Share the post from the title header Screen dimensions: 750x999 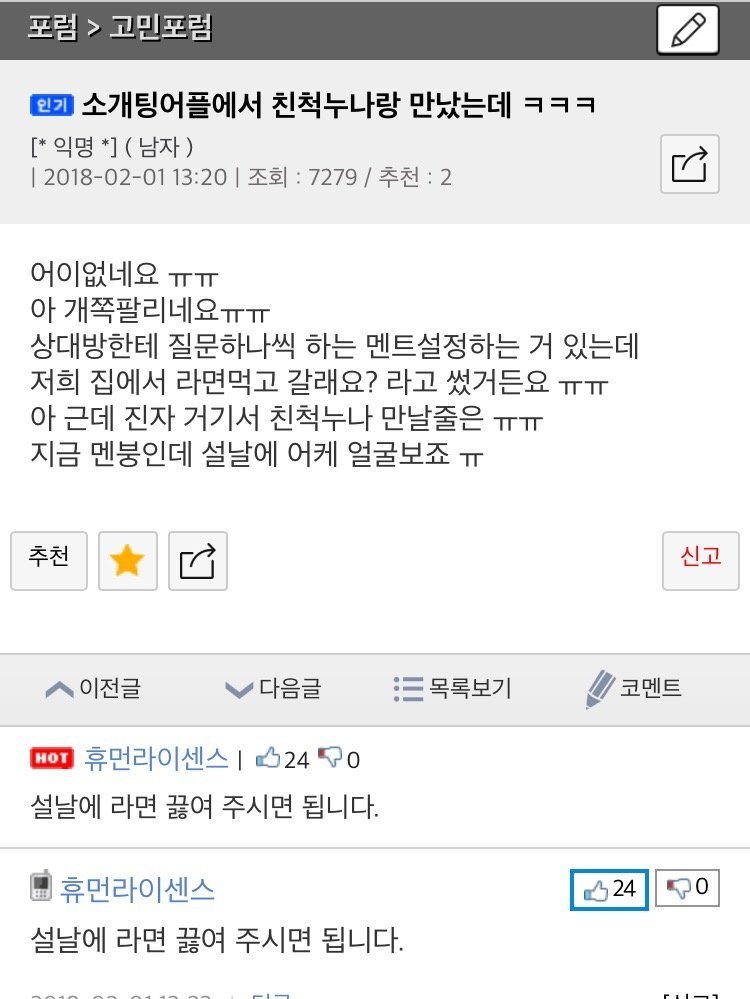(689, 163)
